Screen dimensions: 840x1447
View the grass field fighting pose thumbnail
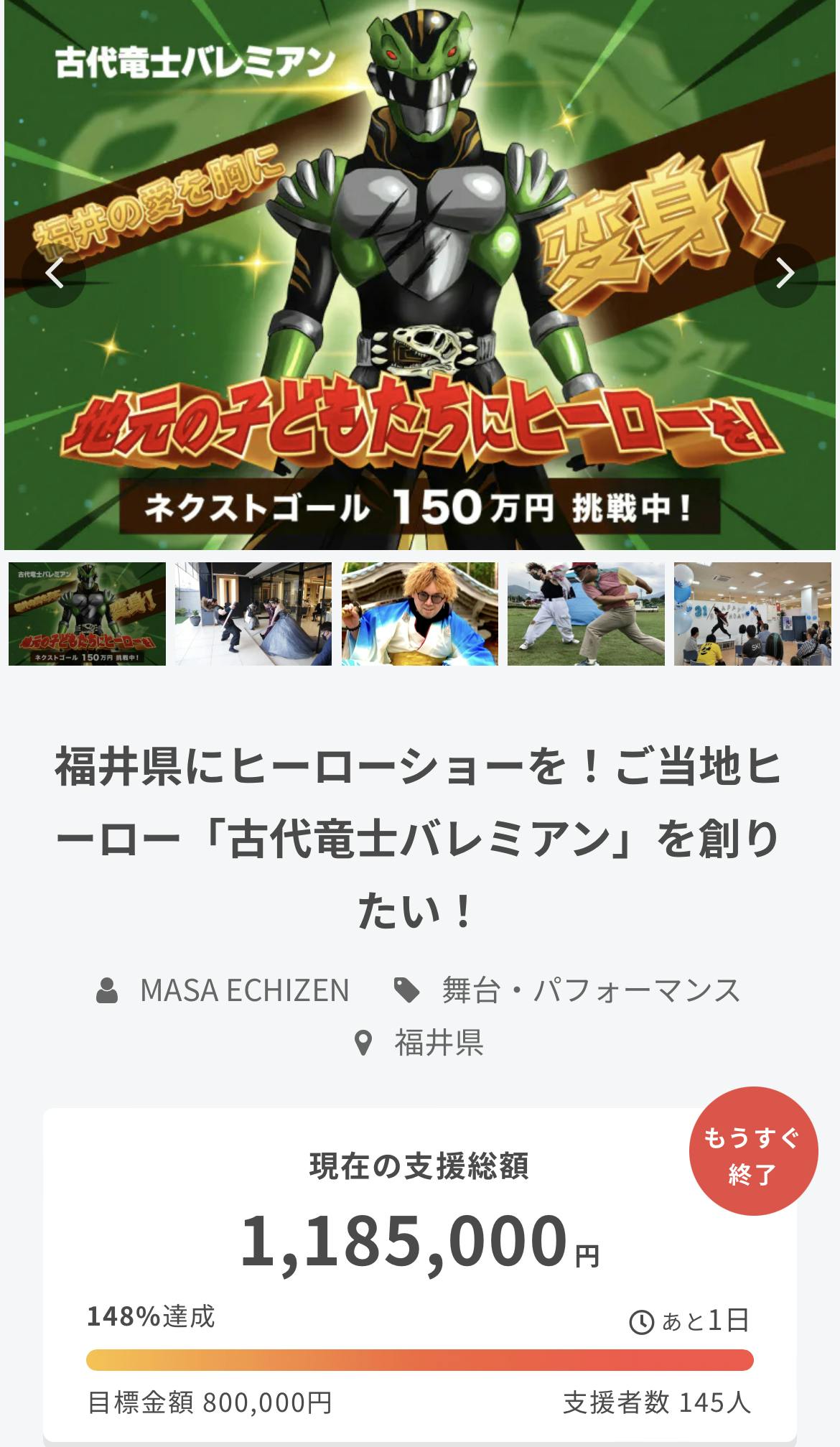pos(586,614)
